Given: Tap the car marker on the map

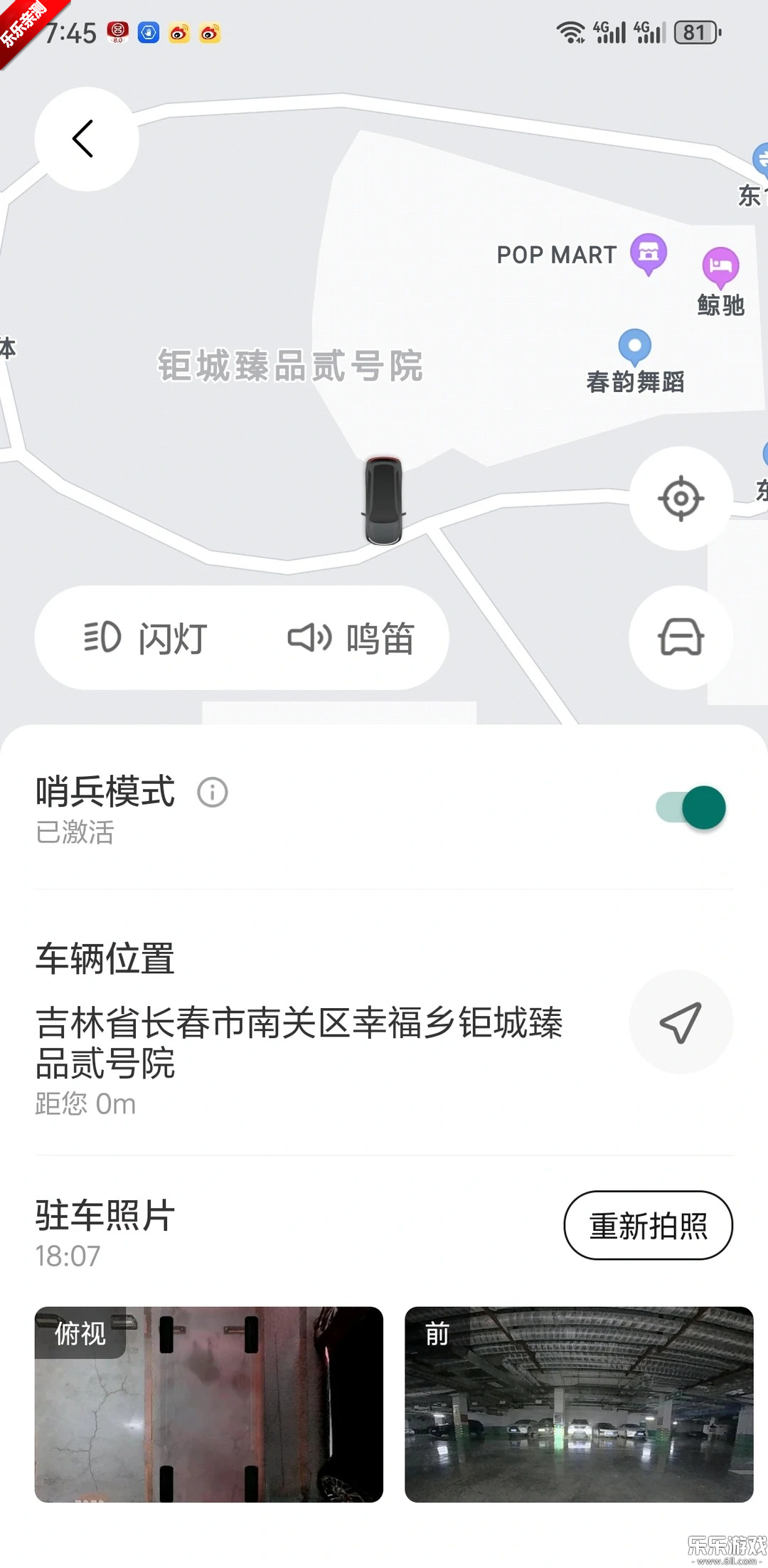Looking at the screenshot, I should coord(384,500).
